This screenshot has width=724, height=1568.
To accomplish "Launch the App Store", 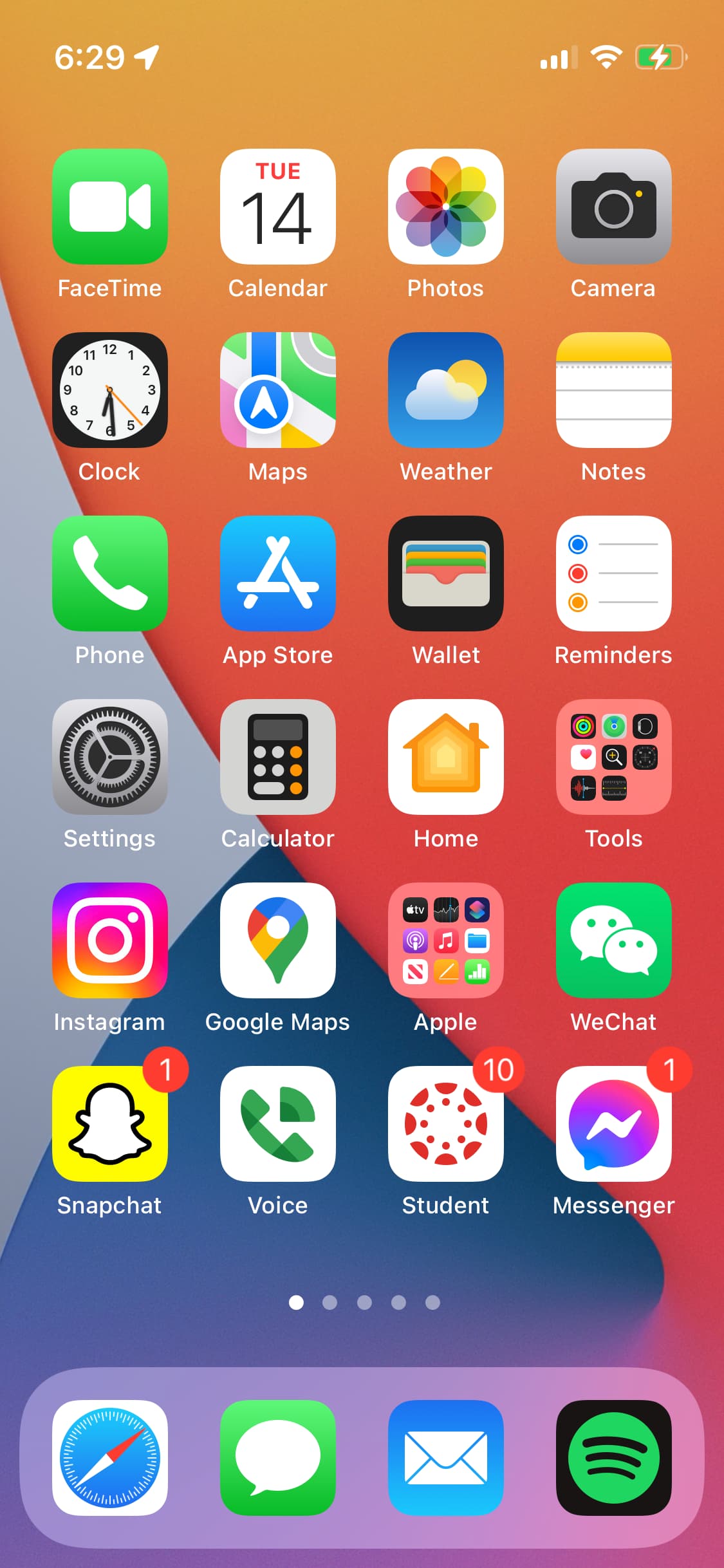I will pyautogui.click(x=278, y=574).
